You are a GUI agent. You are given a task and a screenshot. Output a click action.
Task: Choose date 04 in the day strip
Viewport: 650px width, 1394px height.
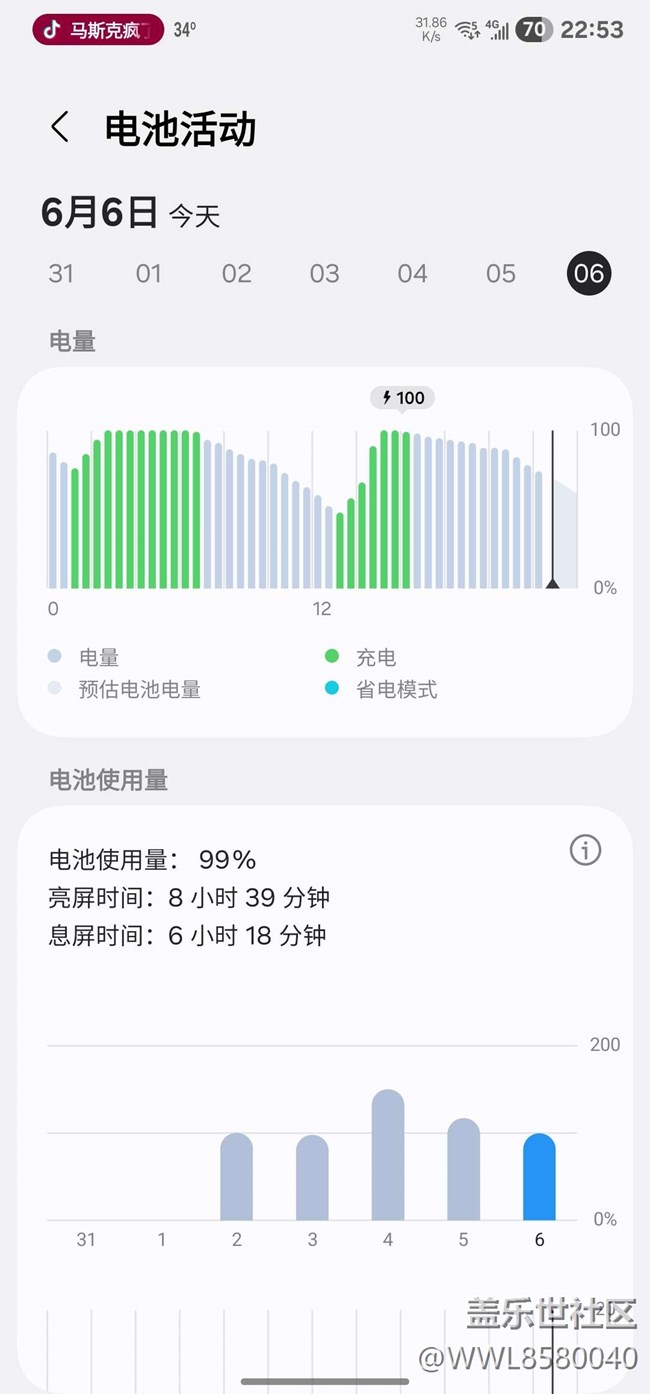(x=413, y=274)
